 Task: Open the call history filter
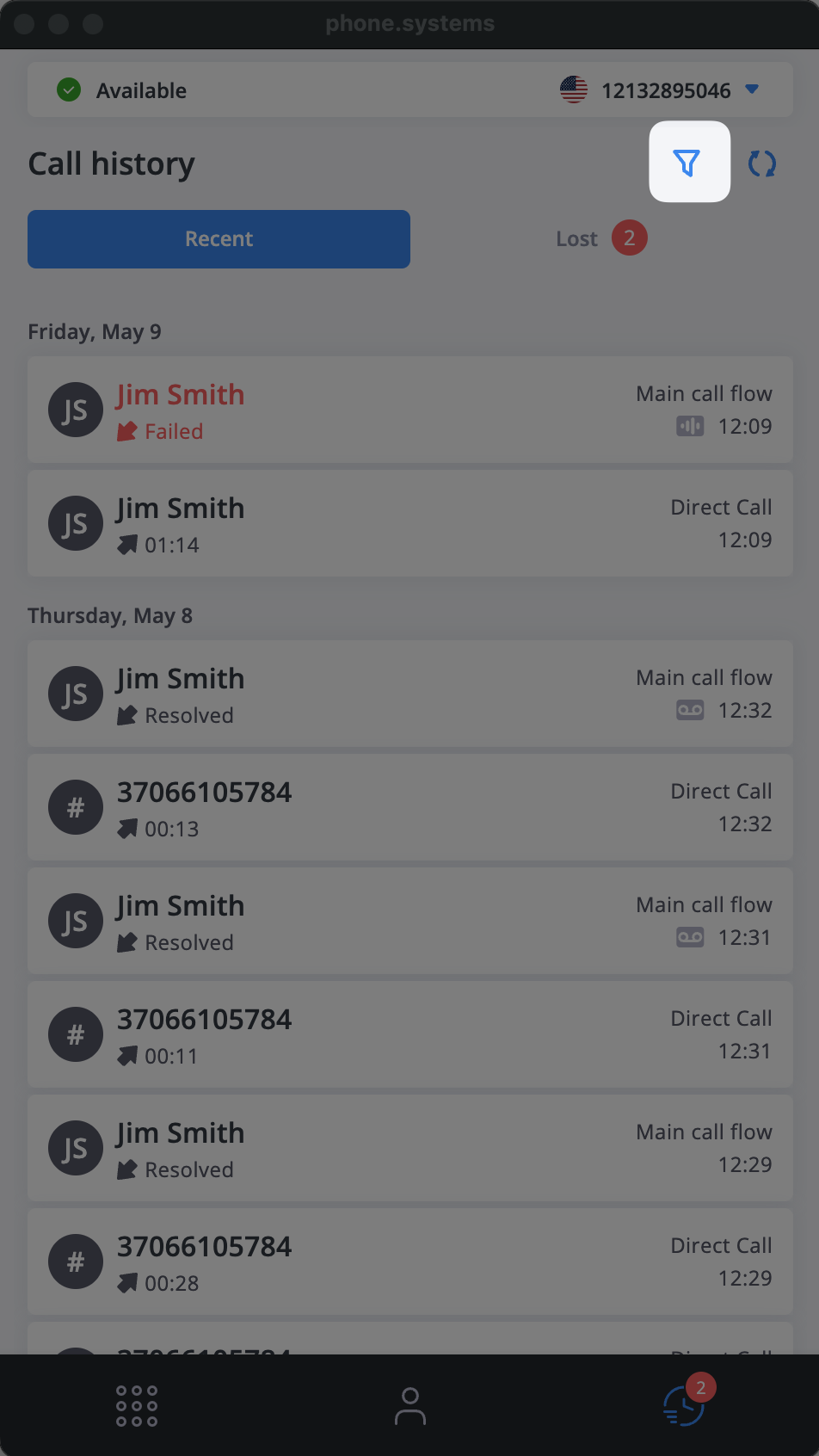(x=689, y=163)
